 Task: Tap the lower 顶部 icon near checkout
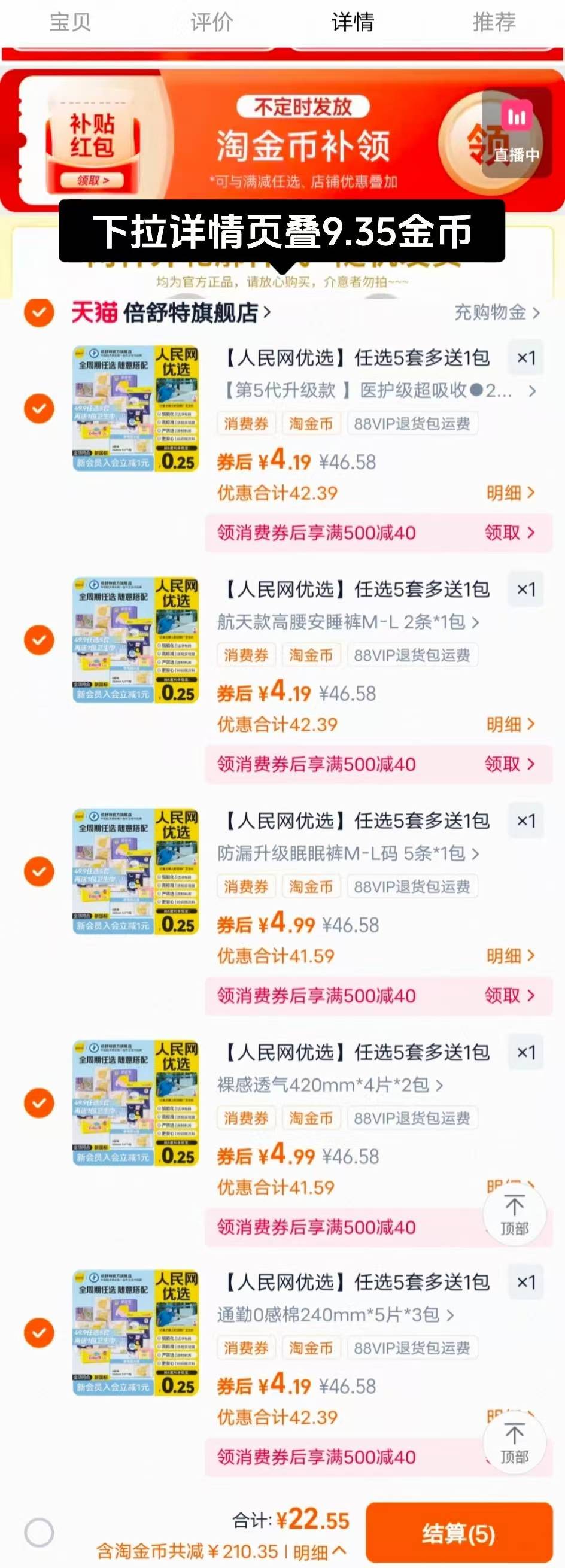coord(515,1441)
